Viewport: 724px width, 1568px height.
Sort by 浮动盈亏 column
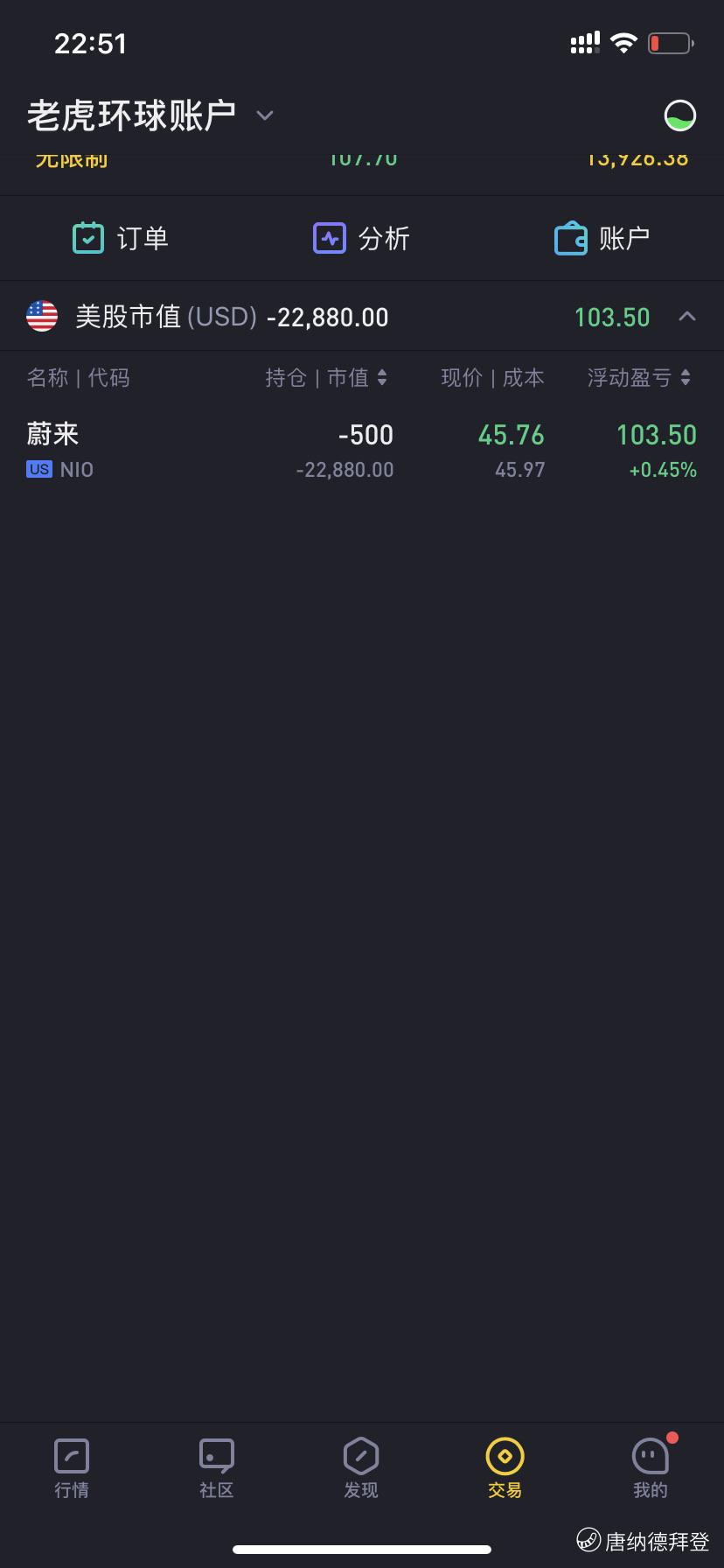[639, 377]
